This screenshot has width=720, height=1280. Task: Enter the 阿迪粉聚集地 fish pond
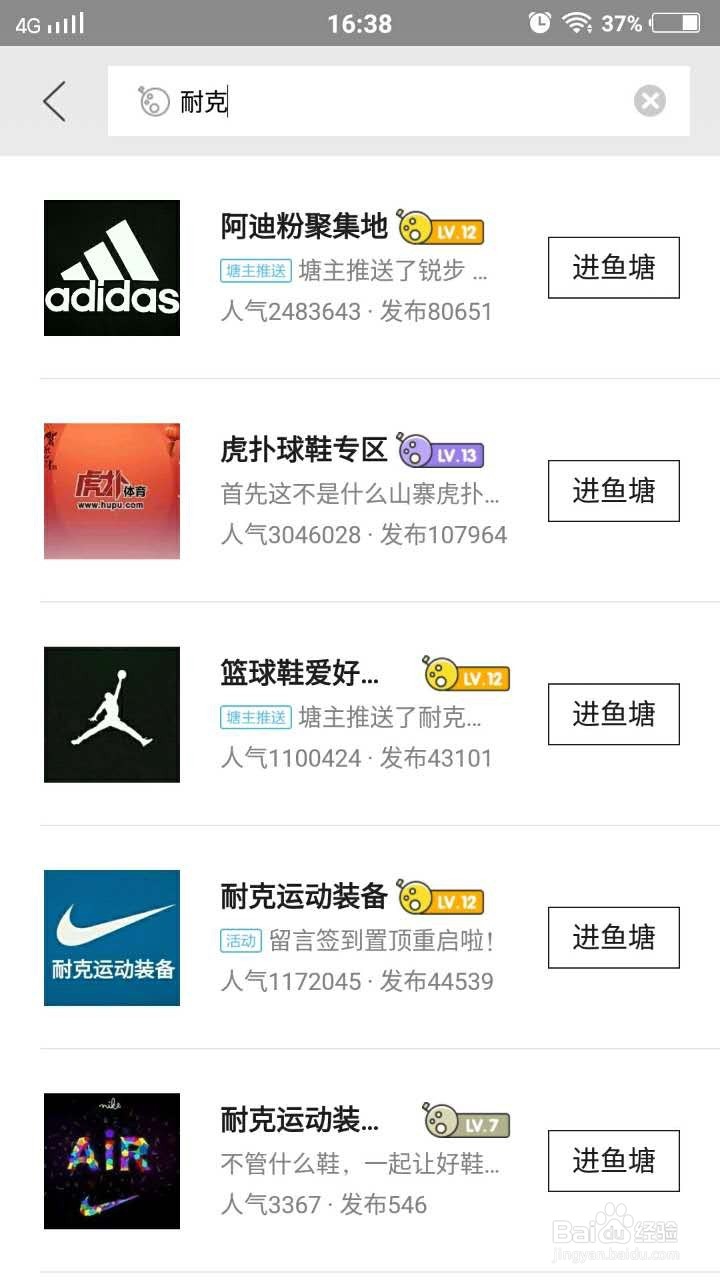613,268
